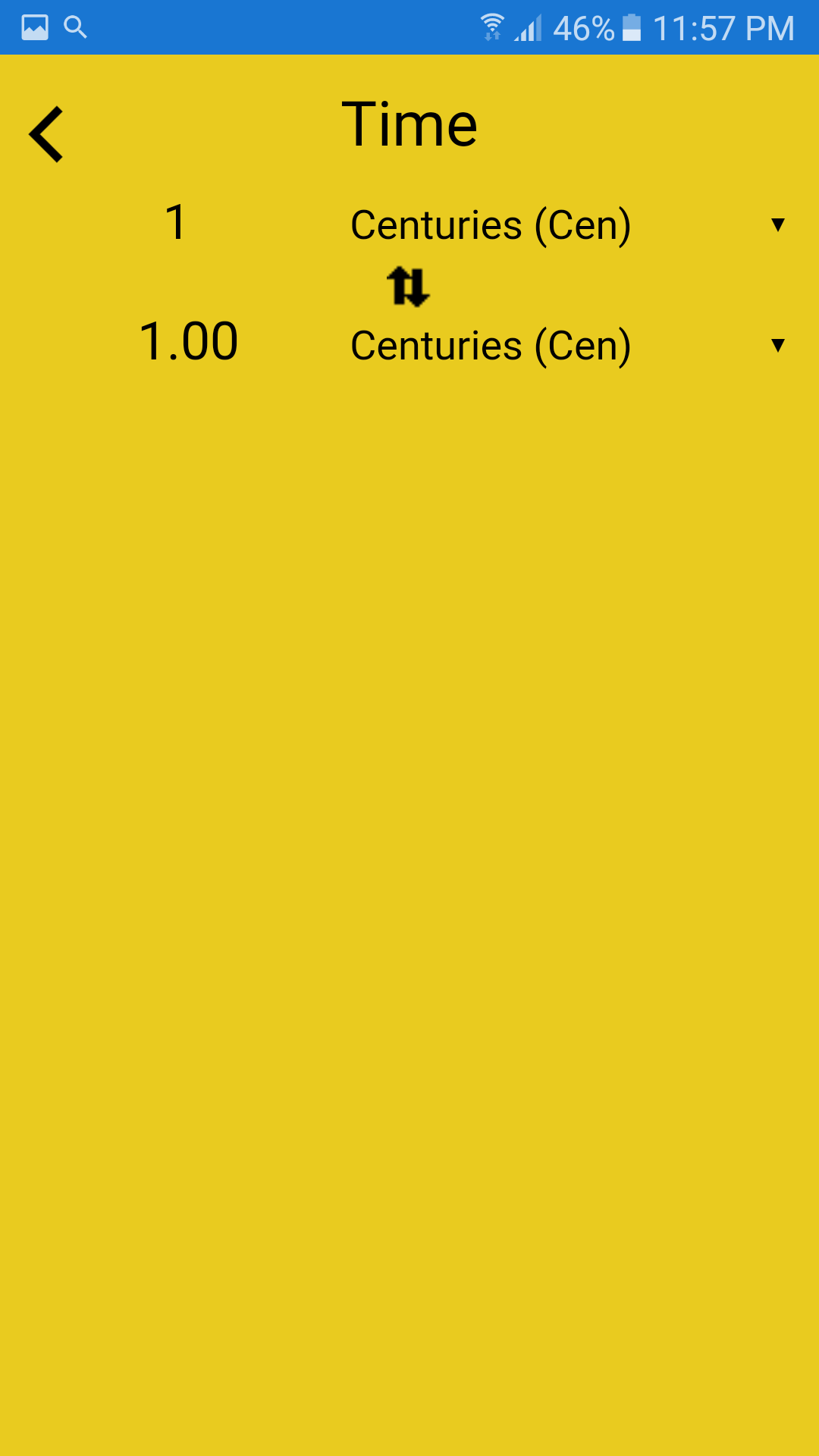Tap the battery icon in status bar
The image size is (819, 1456).
pos(628,27)
